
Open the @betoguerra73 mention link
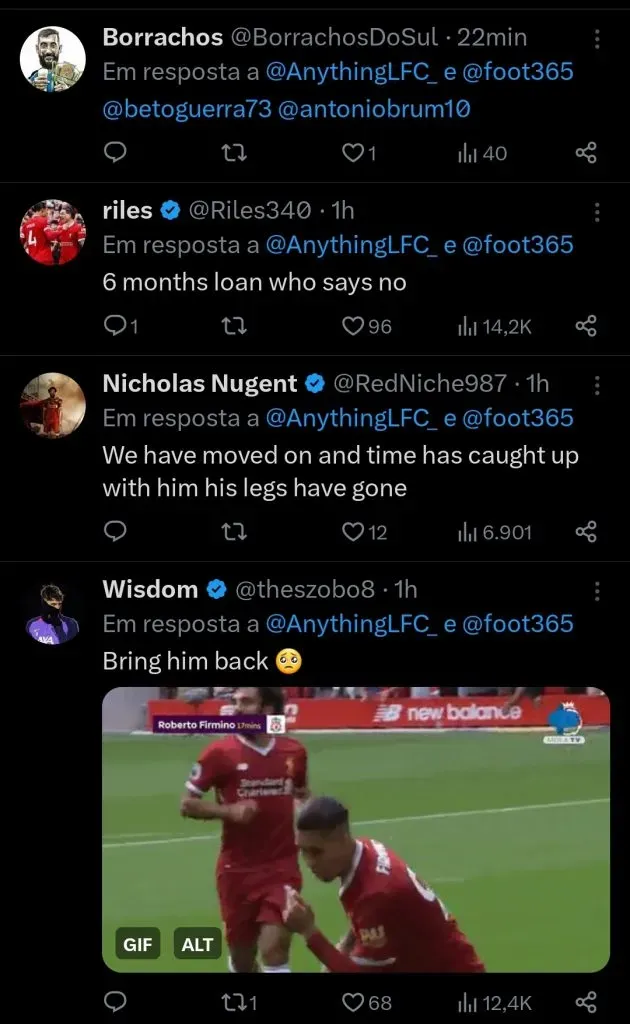coord(187,109)
